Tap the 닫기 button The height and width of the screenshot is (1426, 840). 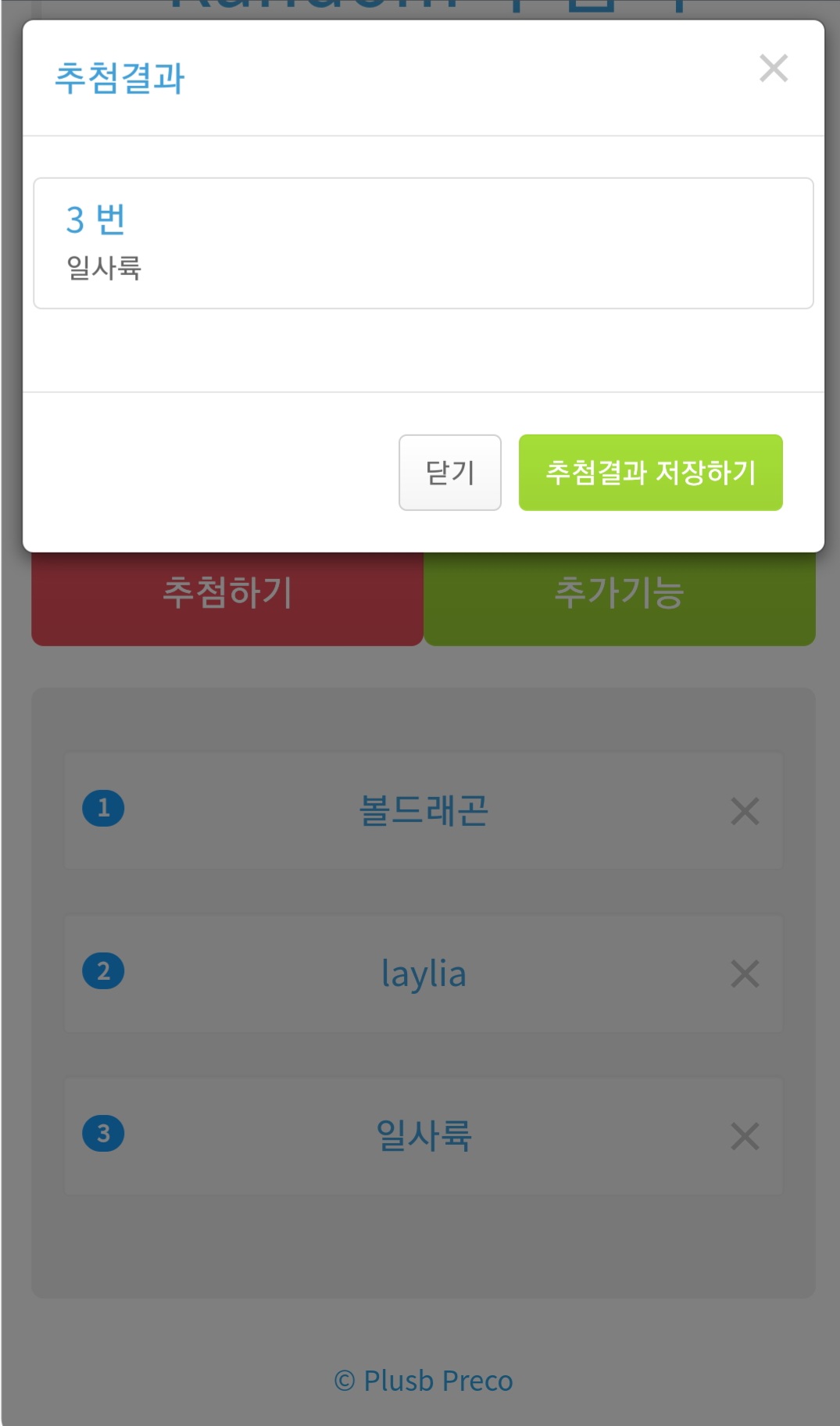click(449, 473)
